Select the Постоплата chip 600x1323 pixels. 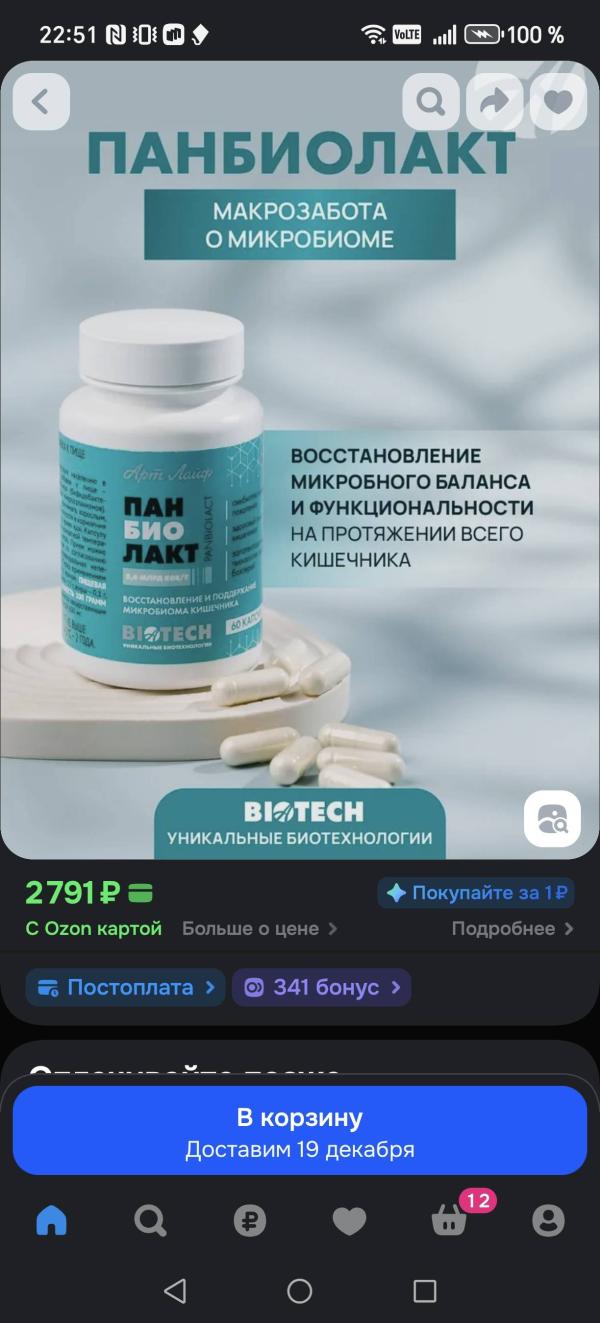pos(125,988)
